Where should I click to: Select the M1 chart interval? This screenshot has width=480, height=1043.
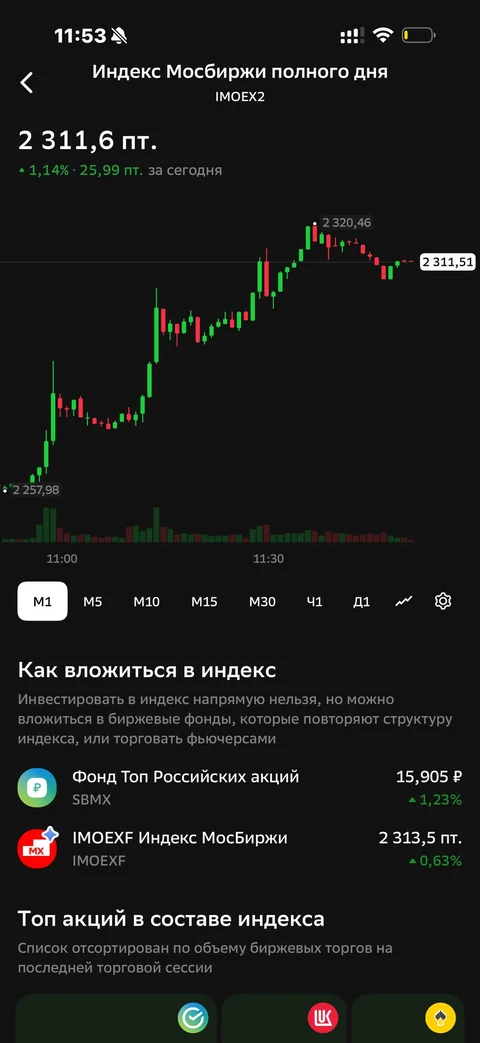tap(43, 601)
